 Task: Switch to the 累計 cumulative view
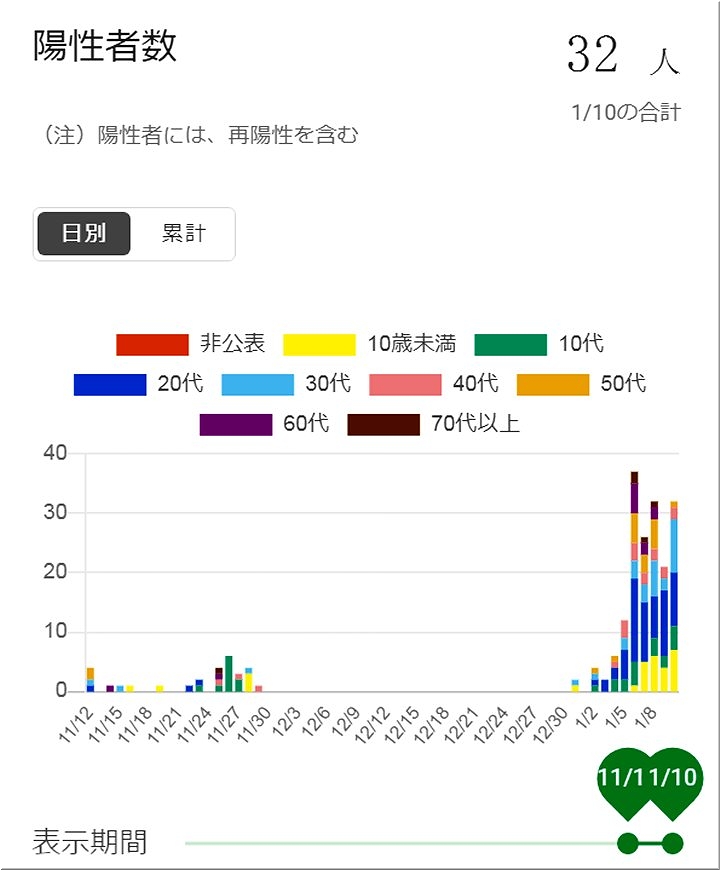(x=184, y=234)
